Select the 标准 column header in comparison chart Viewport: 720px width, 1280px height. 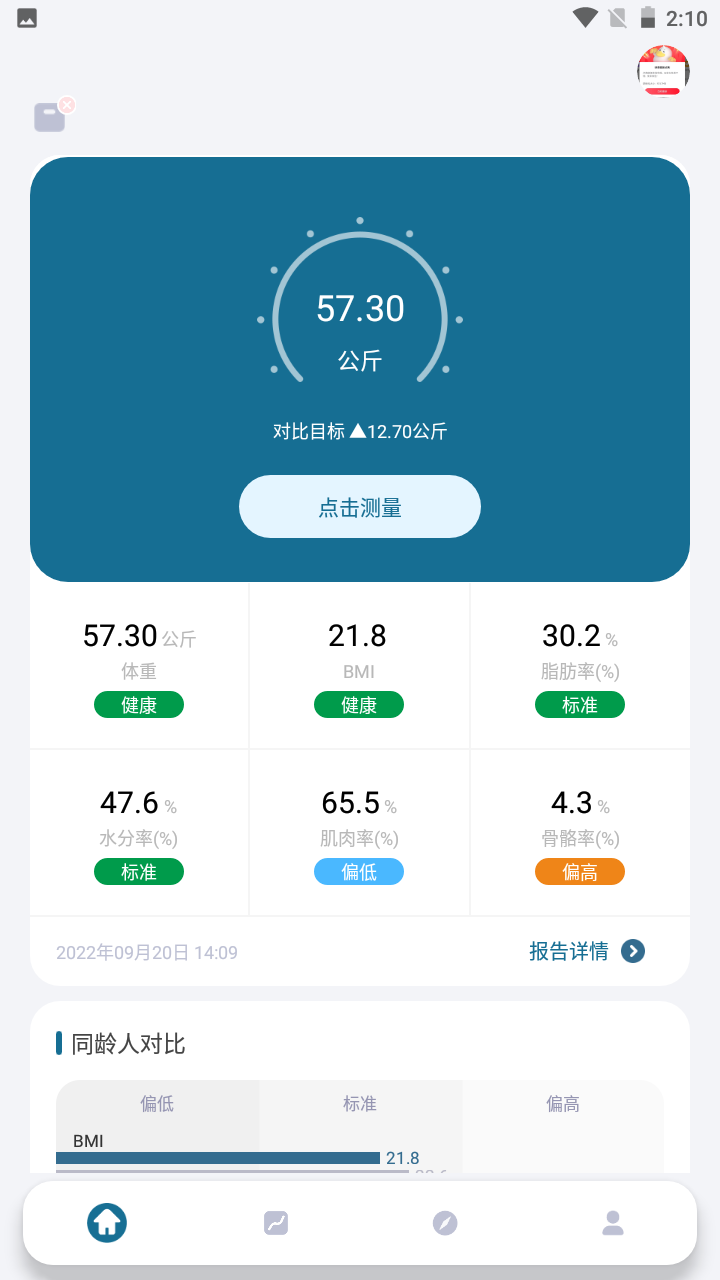[359, 1104]
